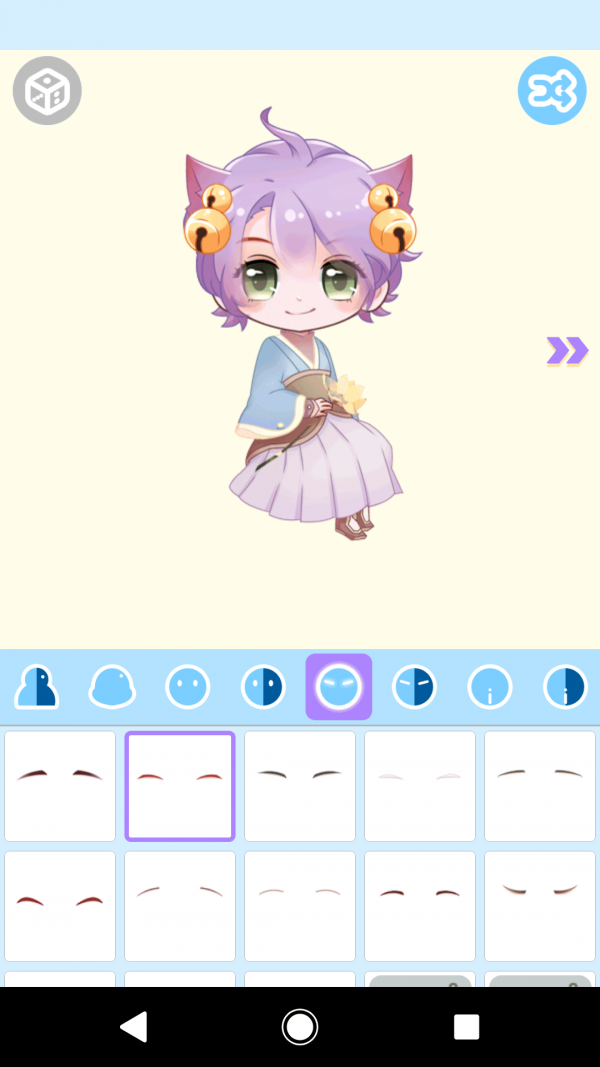Screen dimensions: 600x1067
Task: Tap the purple double-arrow next button
Action: point(567,351)
